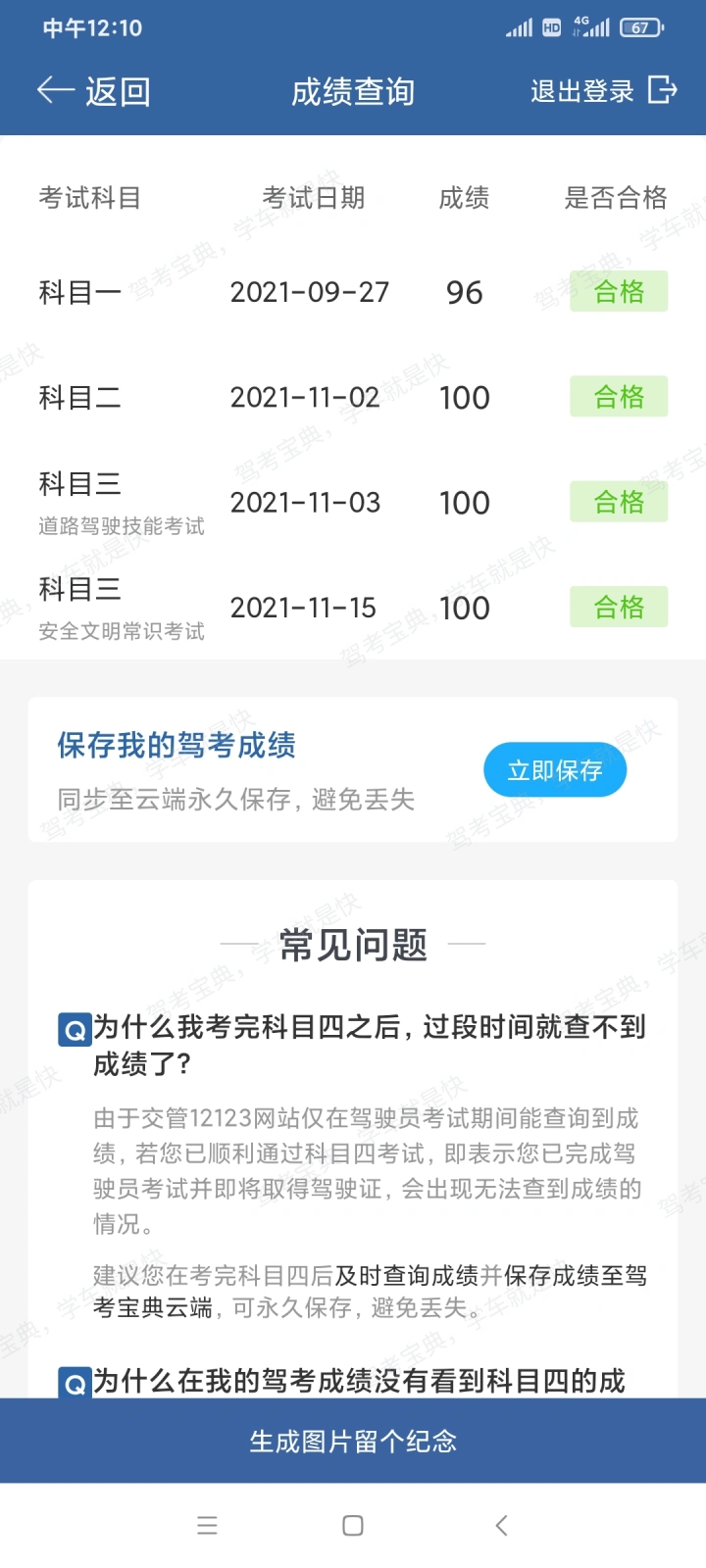
Task: Go to the system home screen
Action: click(353, 1525)
